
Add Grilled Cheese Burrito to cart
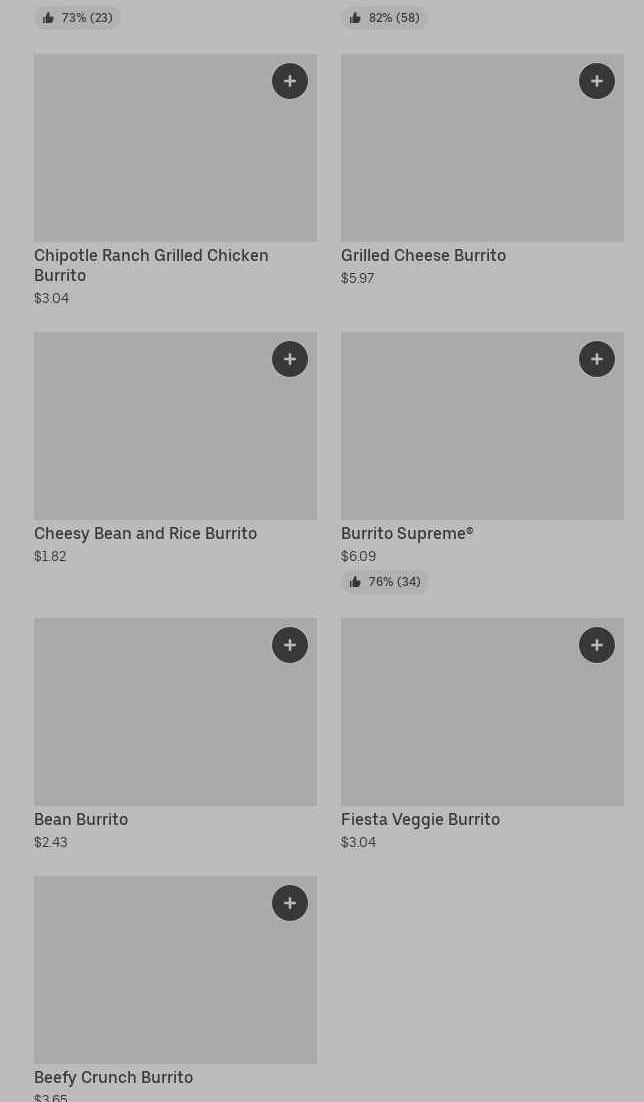coord(597,81)
